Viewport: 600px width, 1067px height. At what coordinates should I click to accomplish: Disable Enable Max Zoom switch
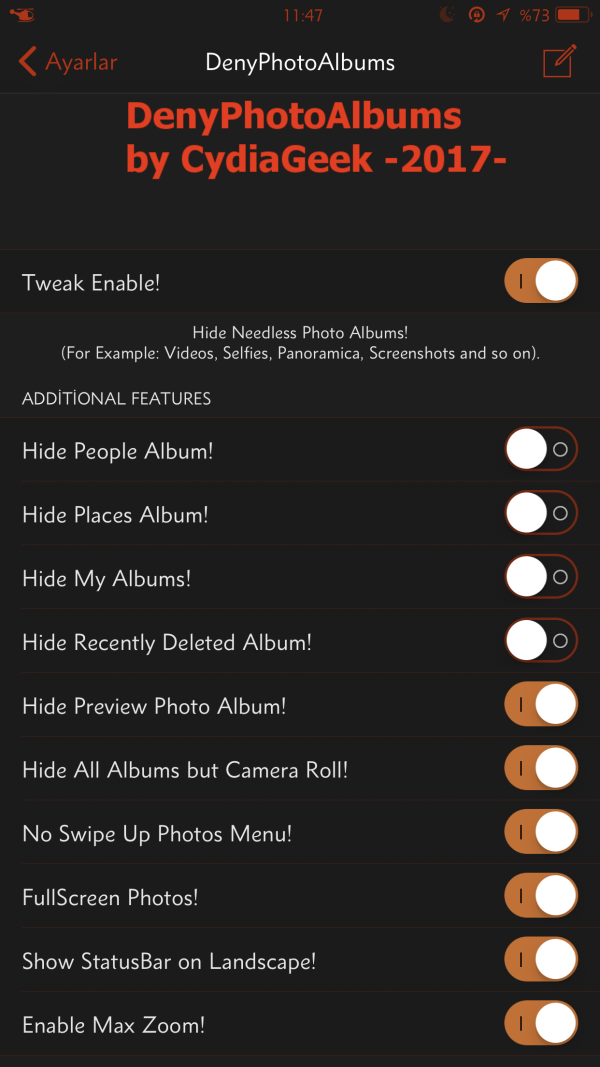541,1024
